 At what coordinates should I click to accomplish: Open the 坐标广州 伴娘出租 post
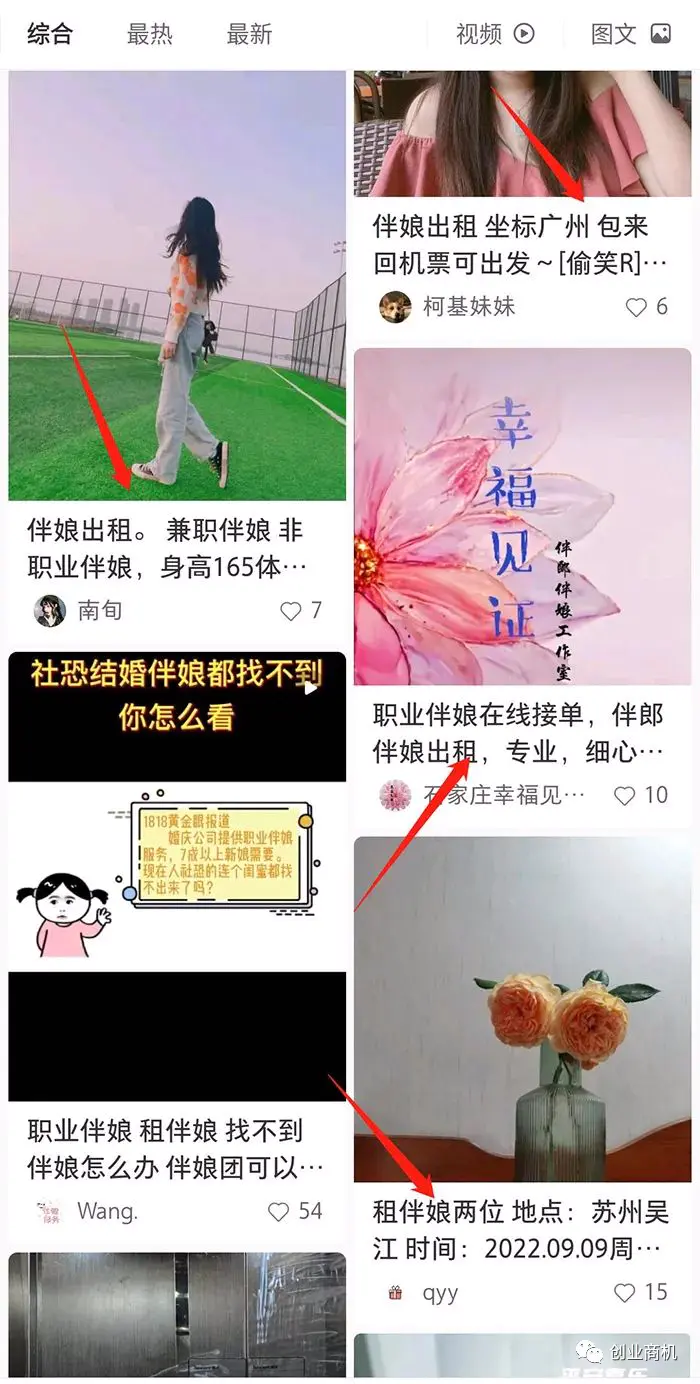520,244
